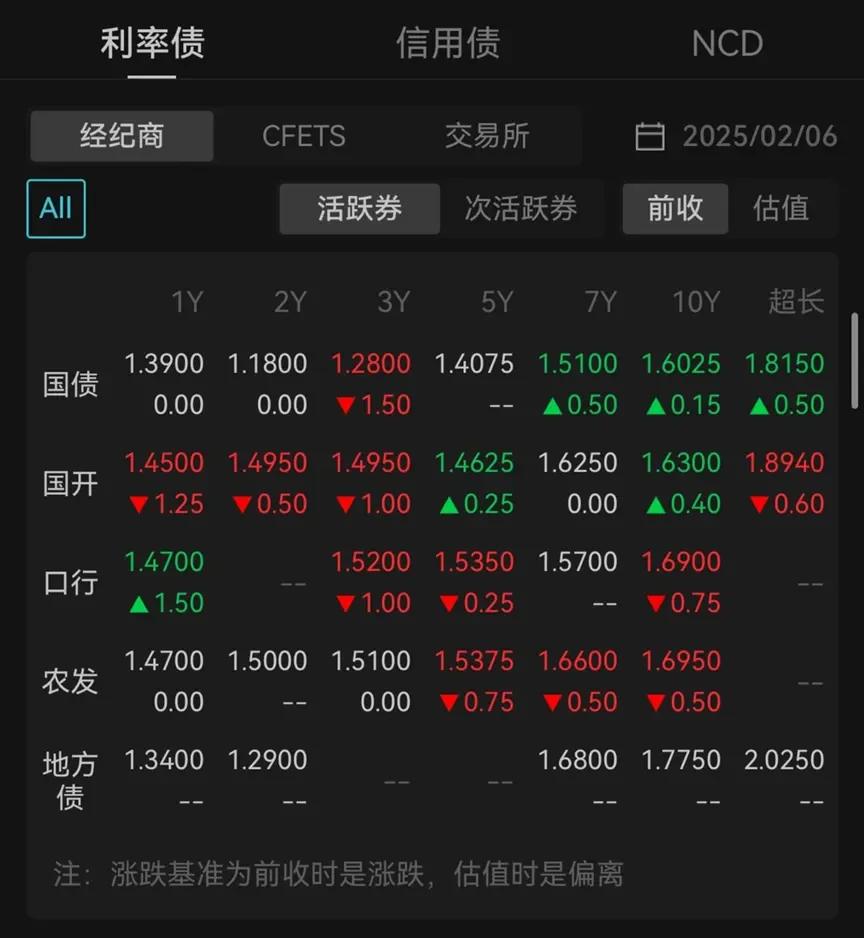Switch to the NCD tab
Viewport: 864px width, 938px height.
coord(727,42)
